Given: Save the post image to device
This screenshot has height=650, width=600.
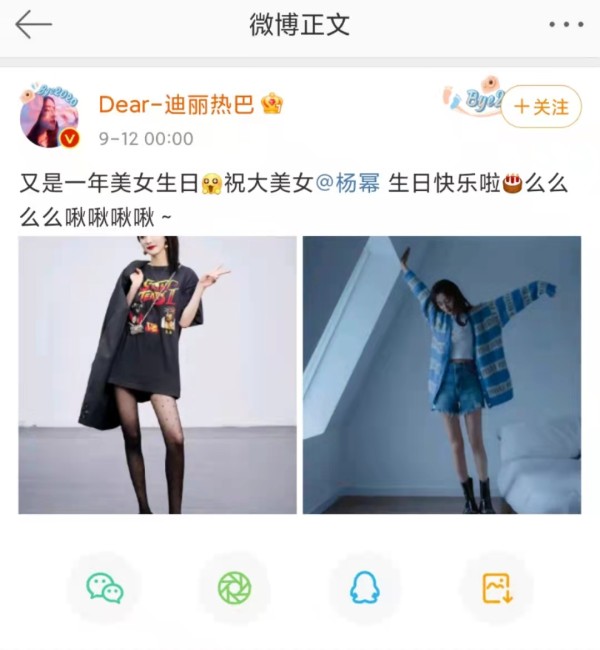Looking at the screenshot, I should tap(497, 588).
